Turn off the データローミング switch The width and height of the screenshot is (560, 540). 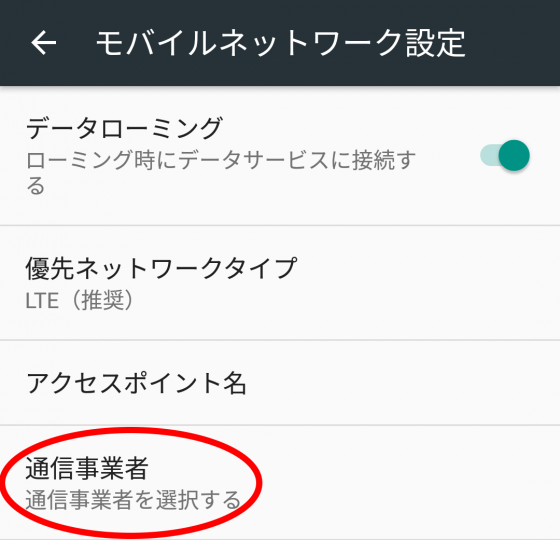pyautogui.click(x=505, y=155)
